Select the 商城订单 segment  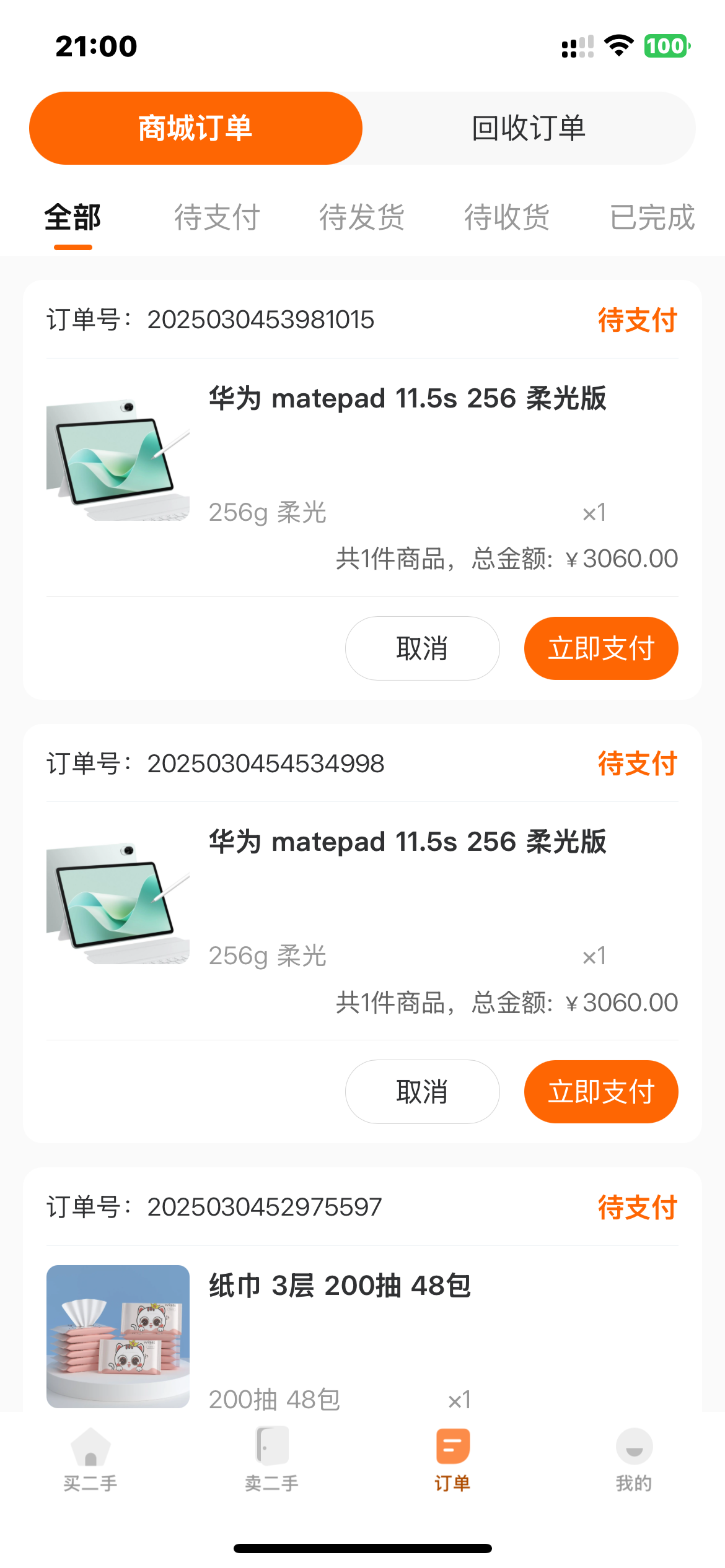pos(195,128)
